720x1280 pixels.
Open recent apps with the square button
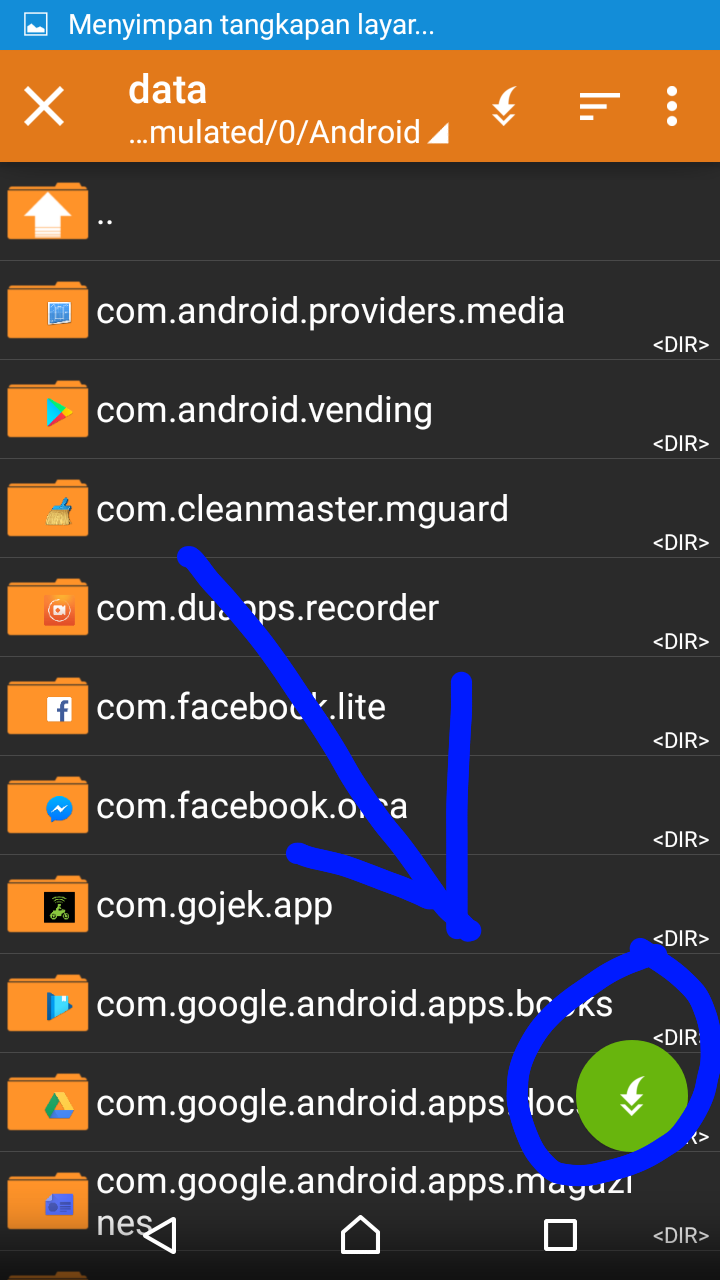(x=560, y=1234)
